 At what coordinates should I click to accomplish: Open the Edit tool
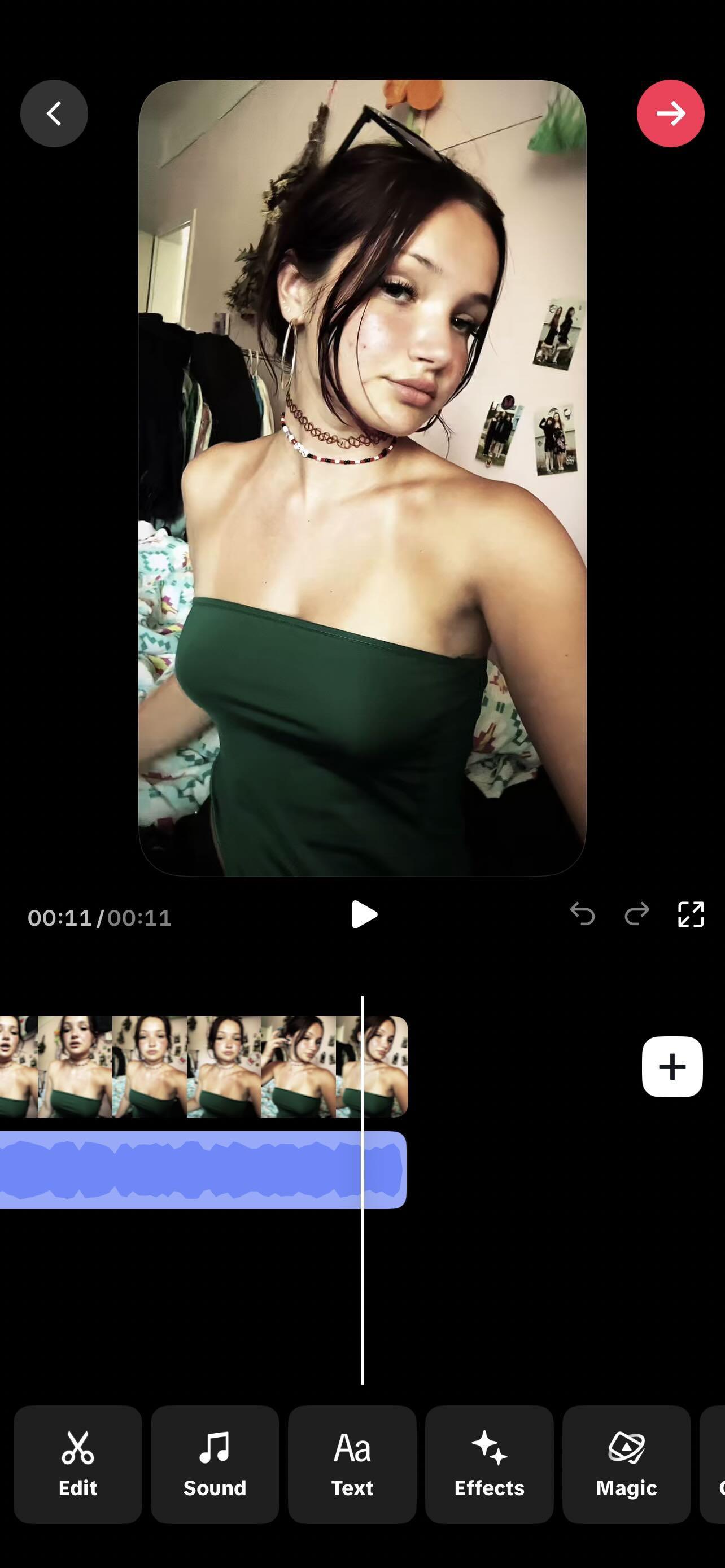(x=78, y=1465)
